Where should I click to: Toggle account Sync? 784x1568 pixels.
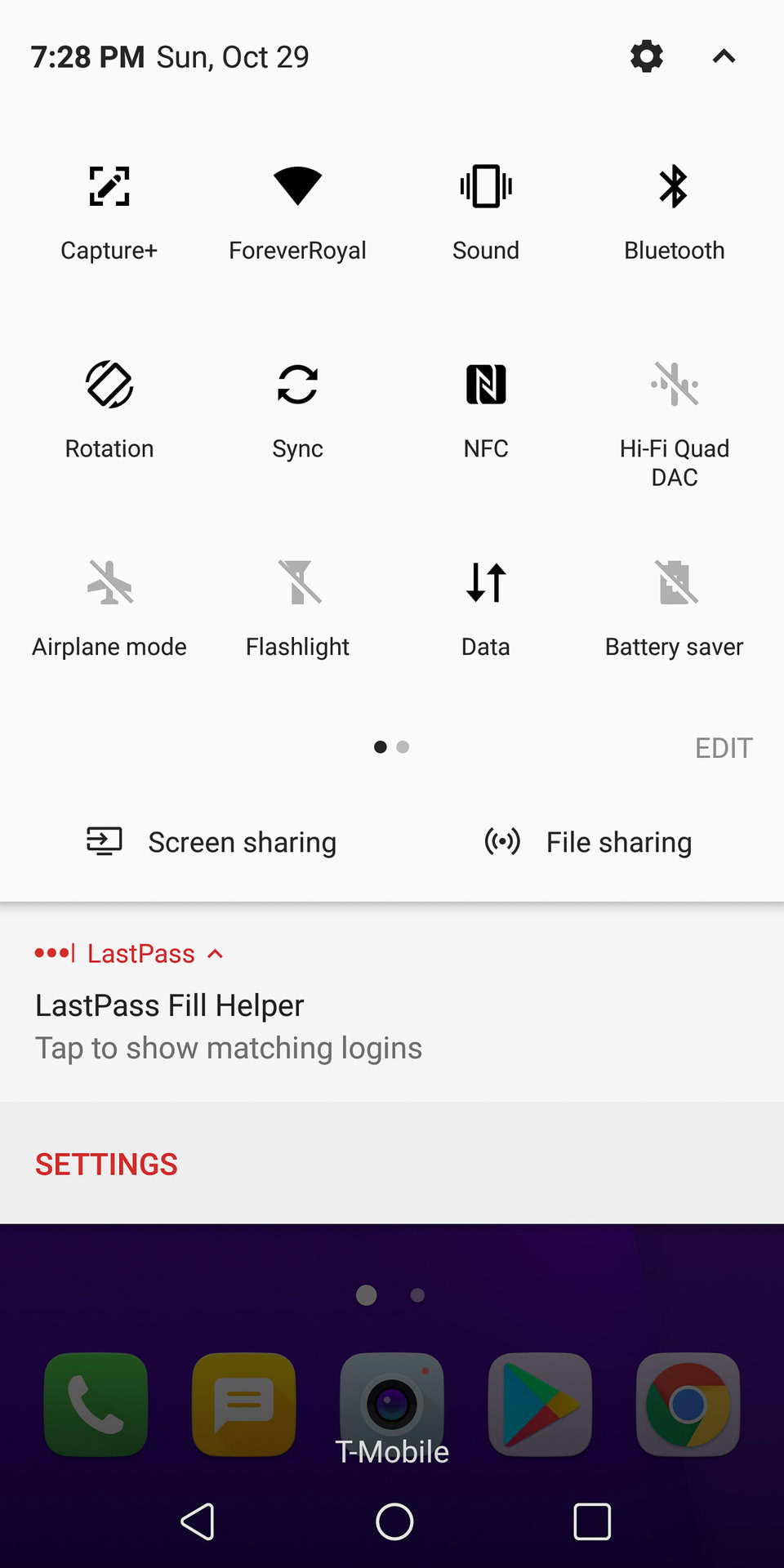click(297, 385)
